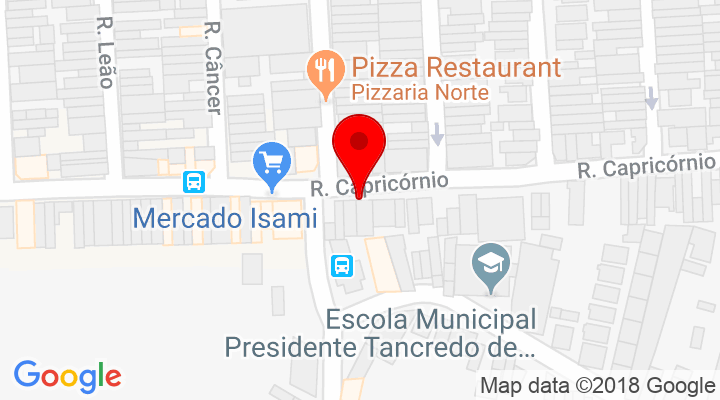Tap the bus stop below R. Capricórnio
The height and width of the screenshot is (400, 720).
point(342,265)
